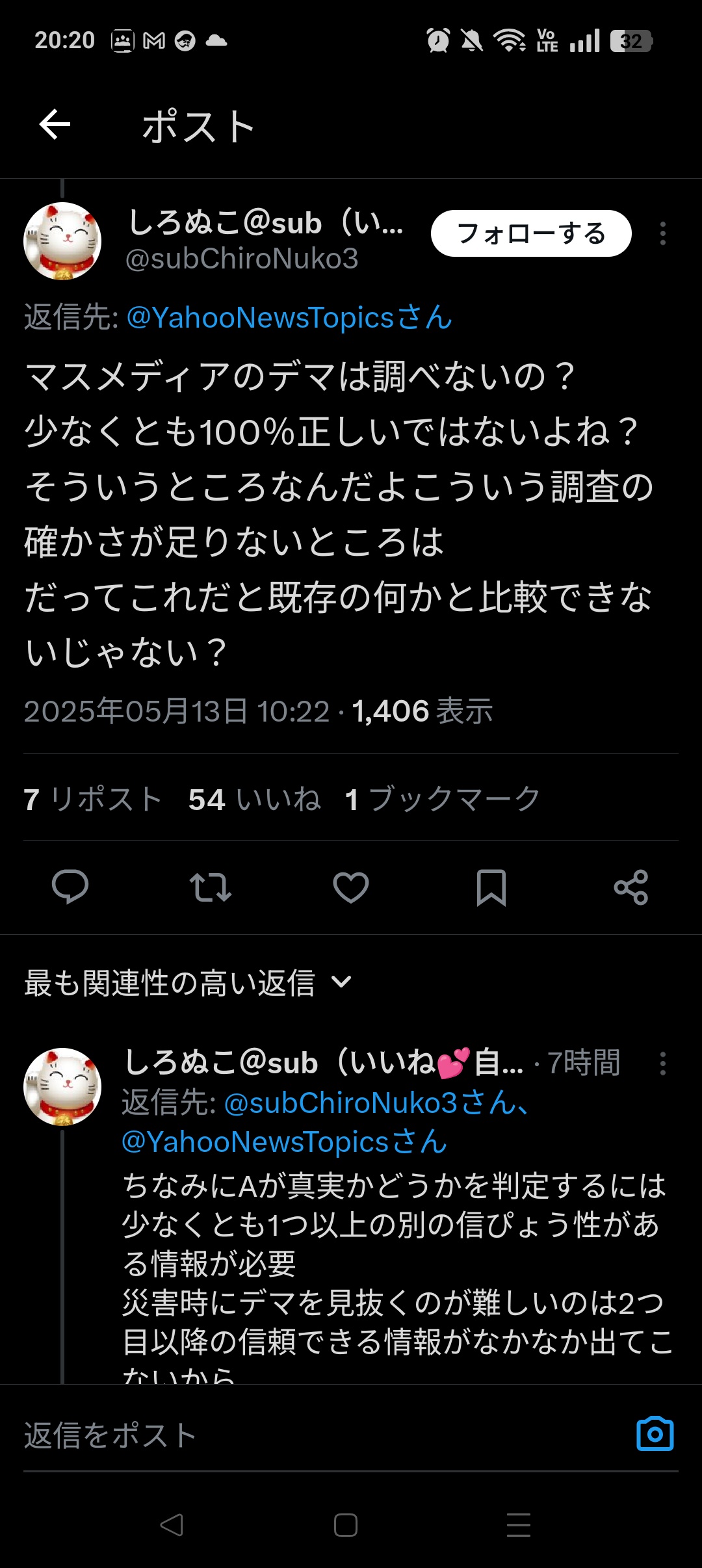The width and height of the screenshot is (702, 1568).
Task: Open the main post author's avatar
Action: 62,241
